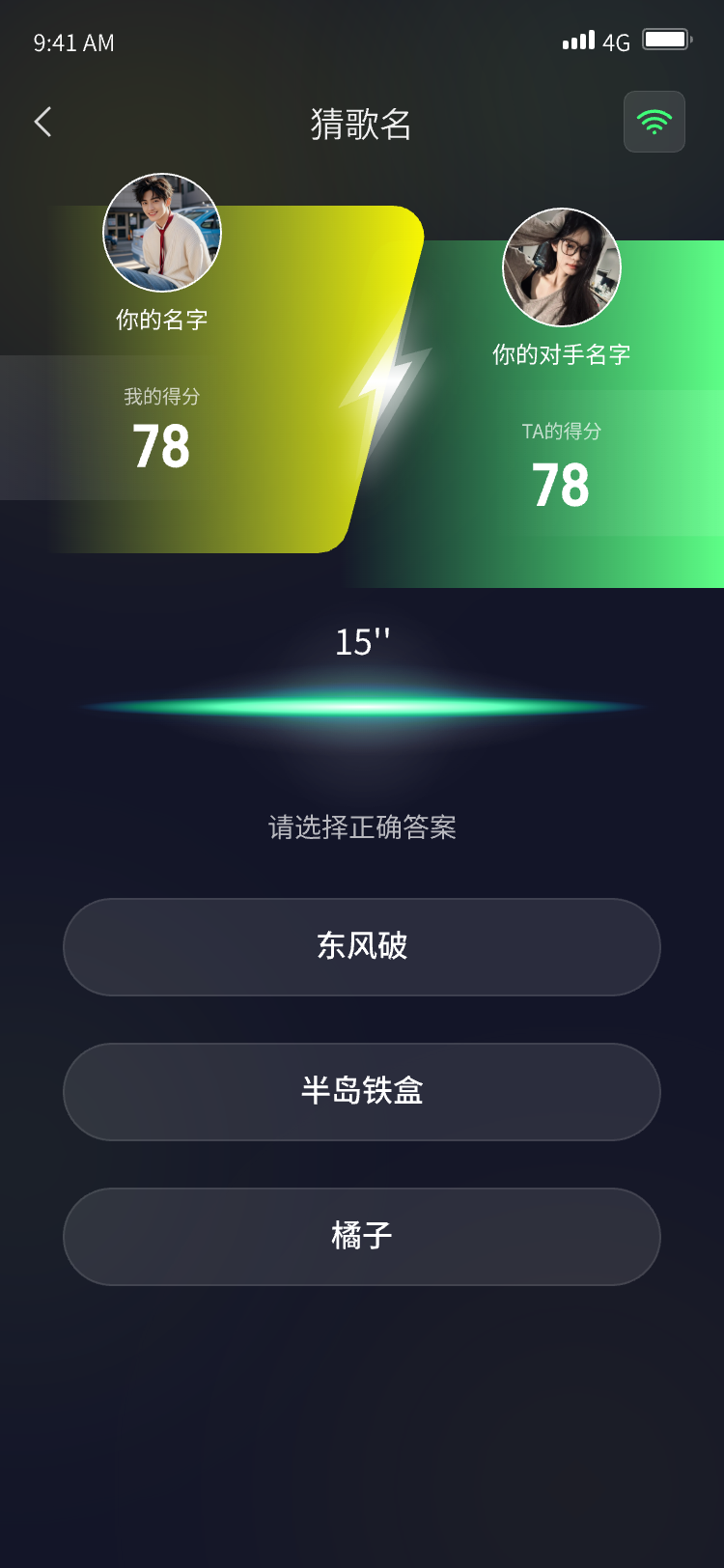Go back using the top-left arrow
Viewport: 724px width, 1568px height.
click(x=43, y=122)
